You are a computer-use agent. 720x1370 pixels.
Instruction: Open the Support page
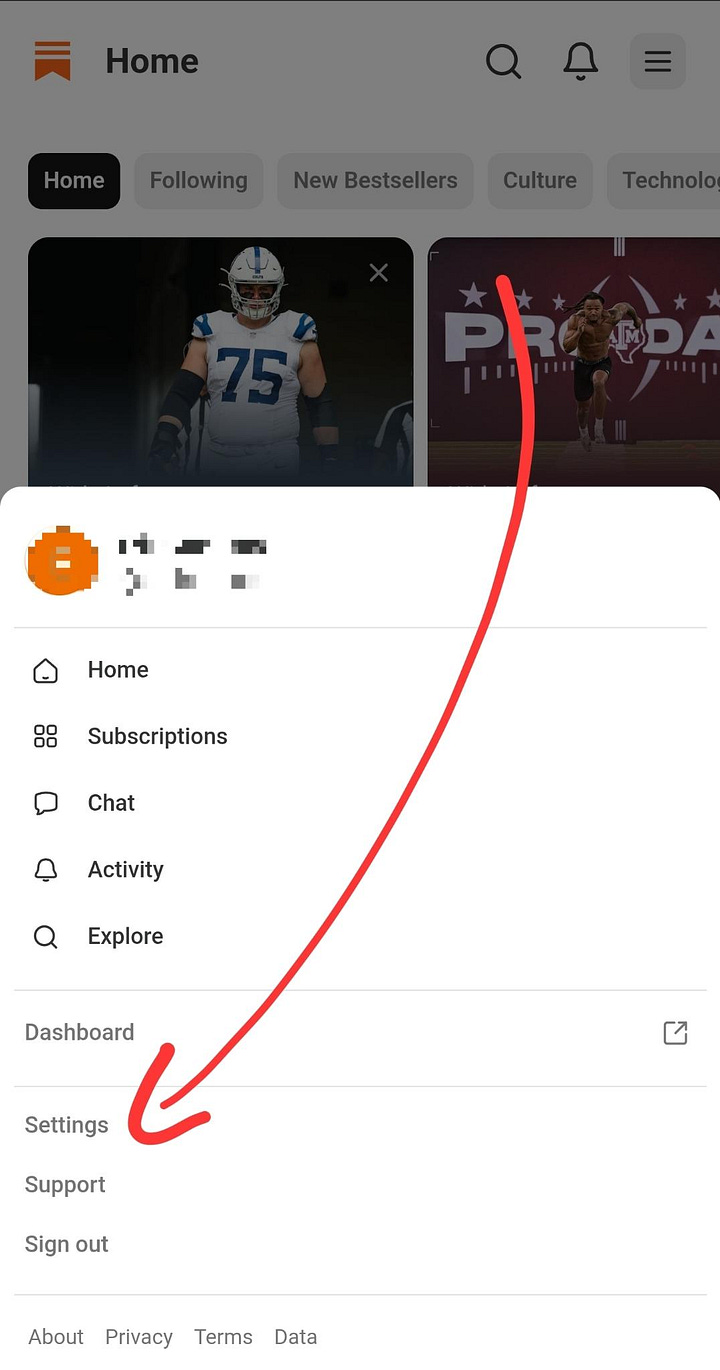(x=65, y=1185)
